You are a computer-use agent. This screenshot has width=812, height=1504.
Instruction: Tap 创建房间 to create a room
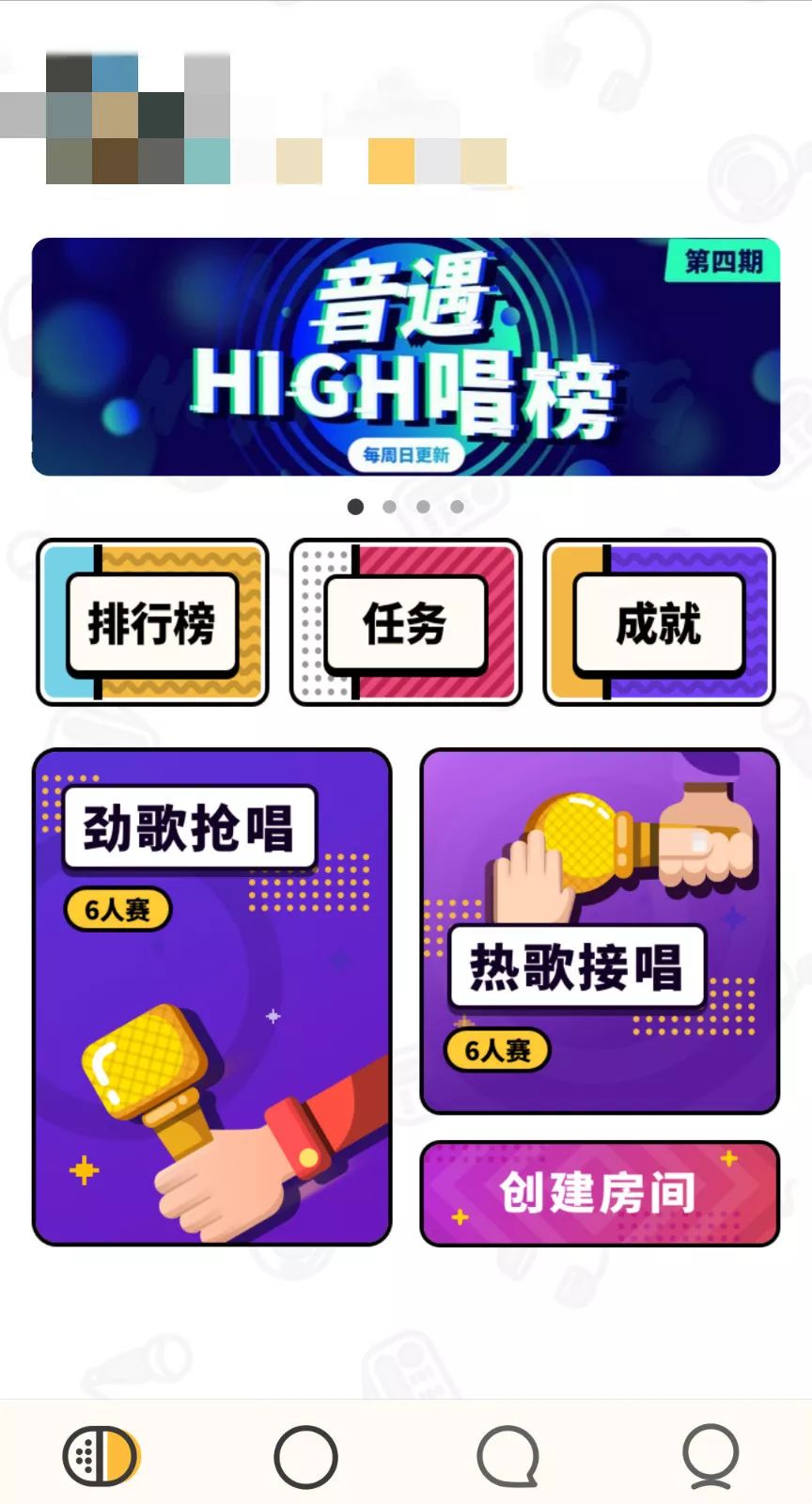[x=599, y=1191]
